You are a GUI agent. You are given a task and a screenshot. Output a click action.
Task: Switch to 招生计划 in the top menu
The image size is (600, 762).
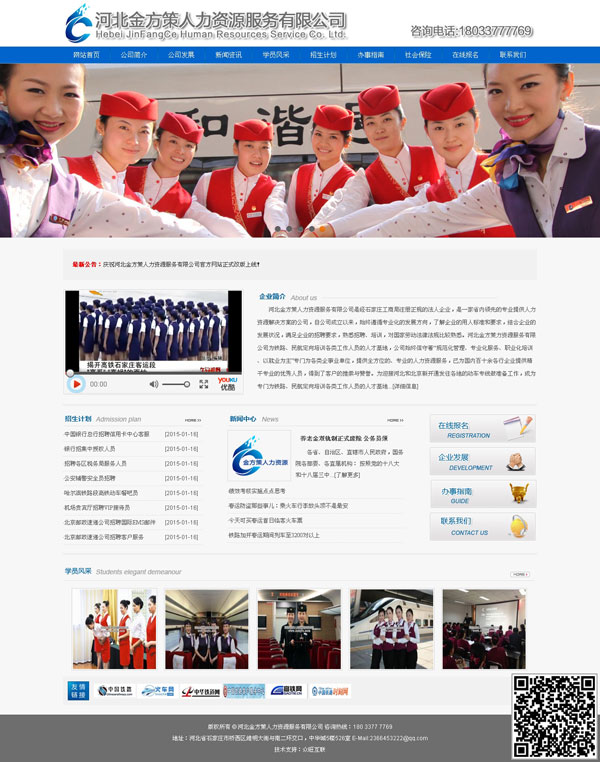click(323, 55)
